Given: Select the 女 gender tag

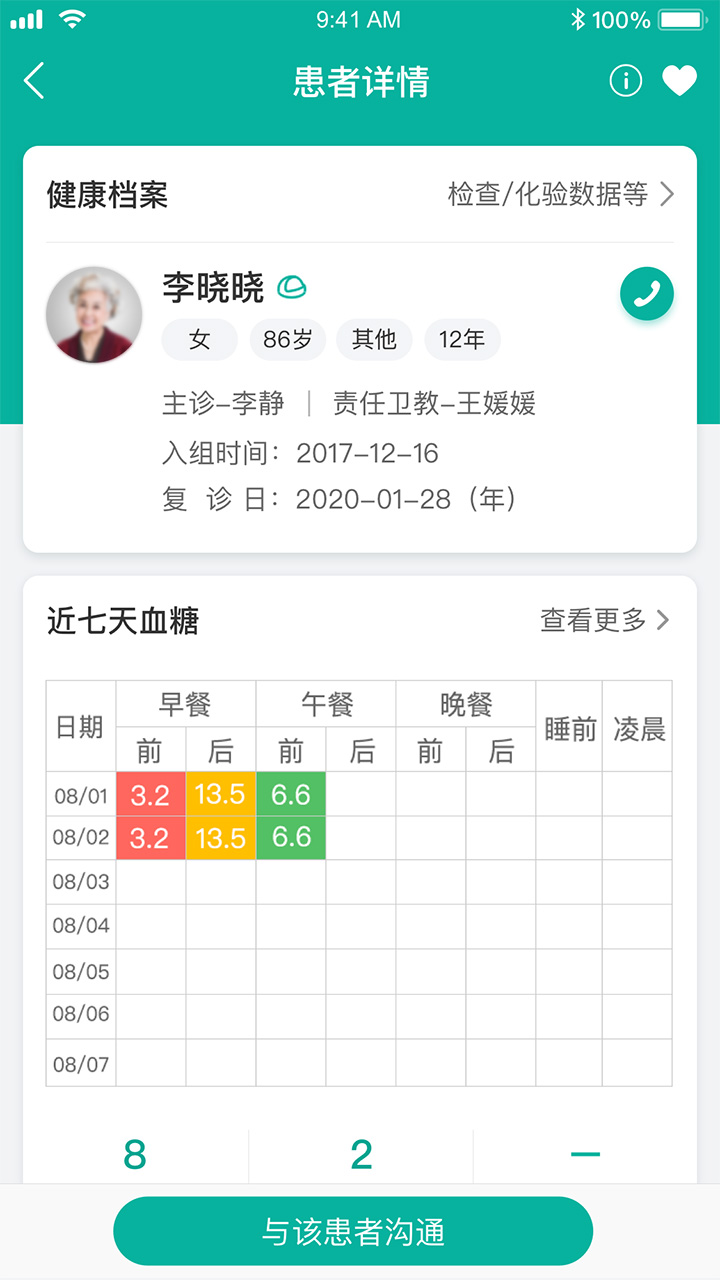Looking at the screenshot, I should [198, 340].
